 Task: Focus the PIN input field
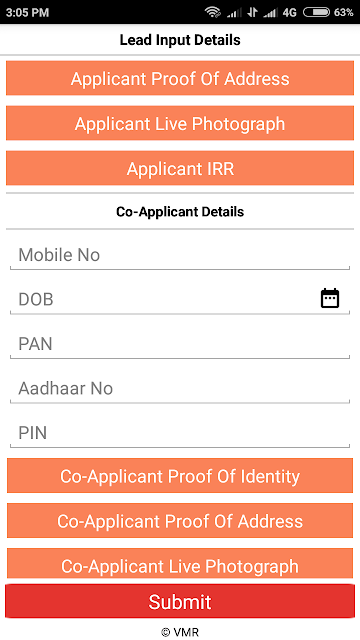coord(180,433)
